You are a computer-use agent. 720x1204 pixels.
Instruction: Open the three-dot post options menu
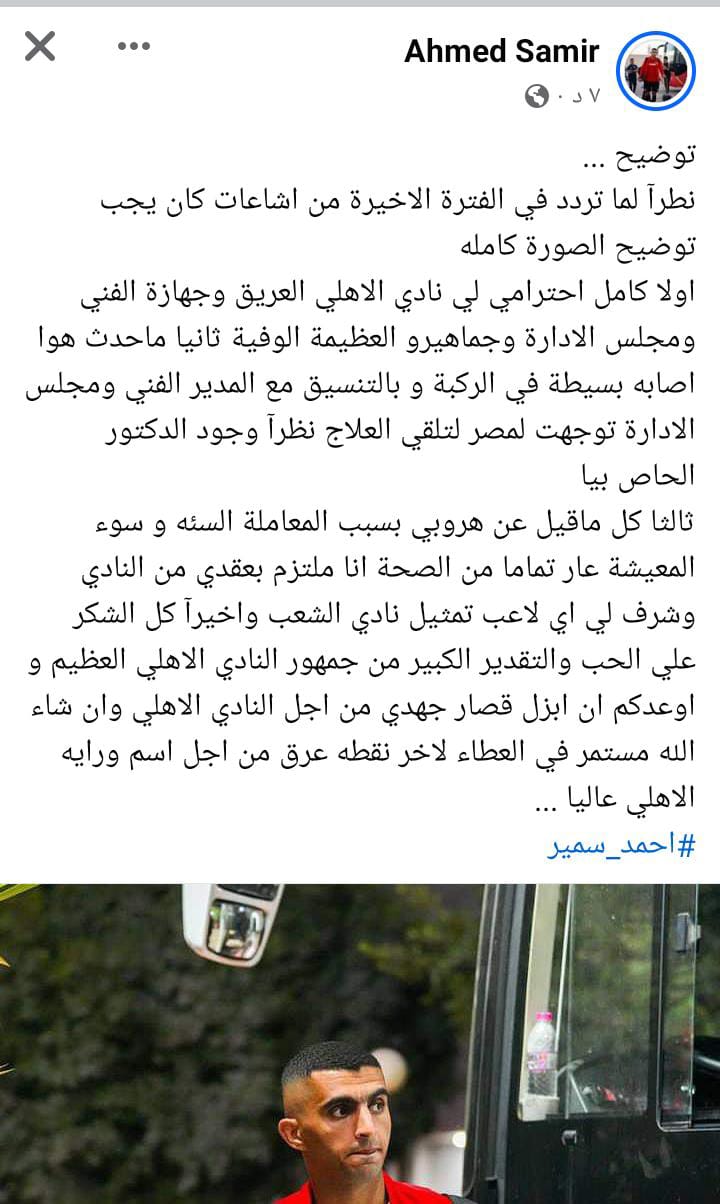(x=134, y=46)
